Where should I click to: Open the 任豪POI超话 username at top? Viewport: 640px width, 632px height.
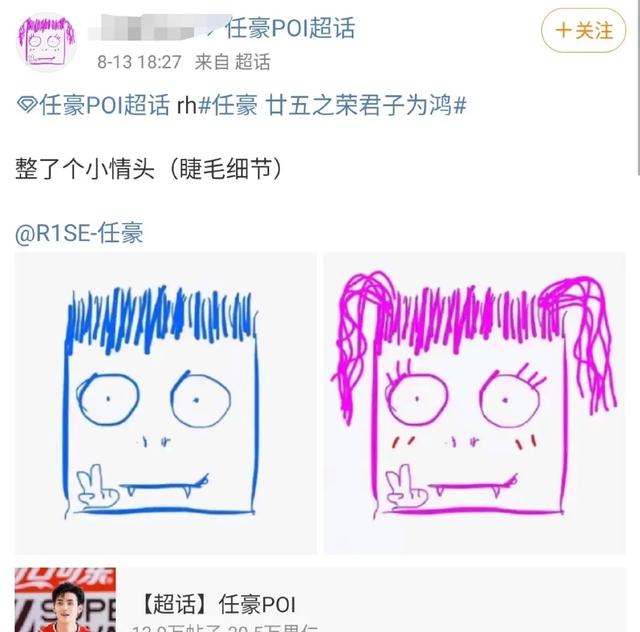290,27
